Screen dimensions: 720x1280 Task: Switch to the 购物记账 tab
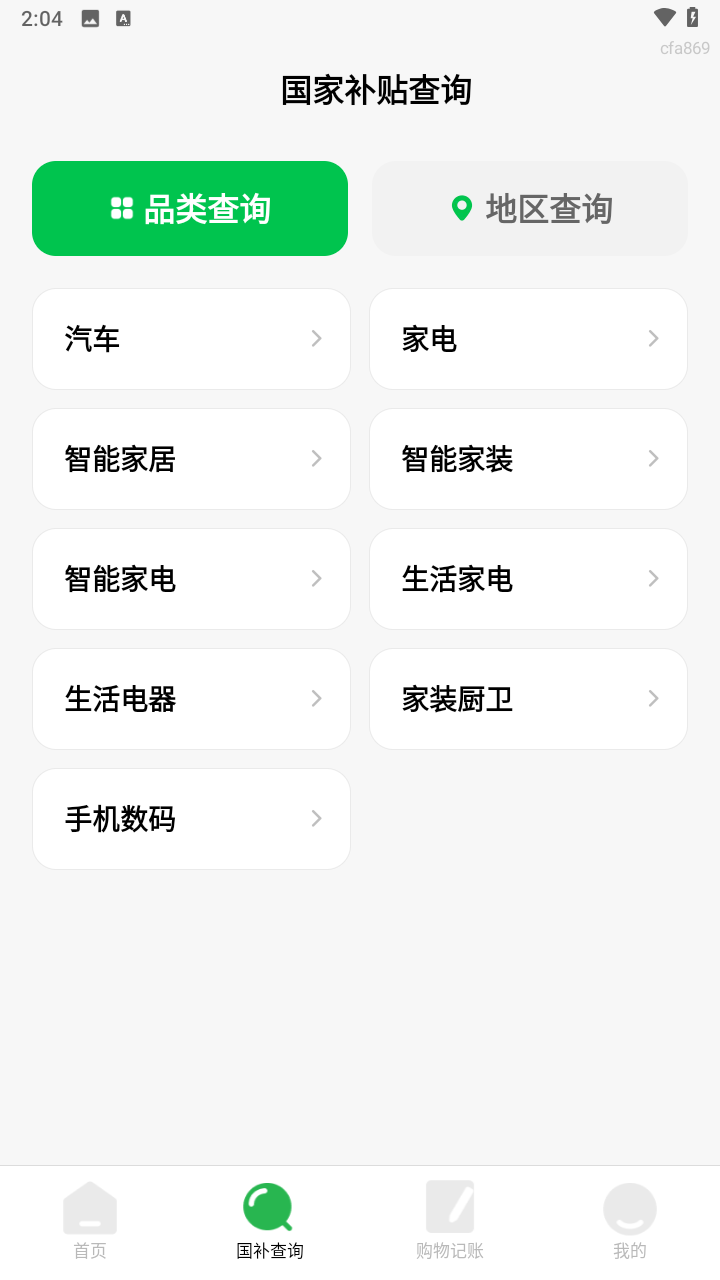[x=450, y=1220]
